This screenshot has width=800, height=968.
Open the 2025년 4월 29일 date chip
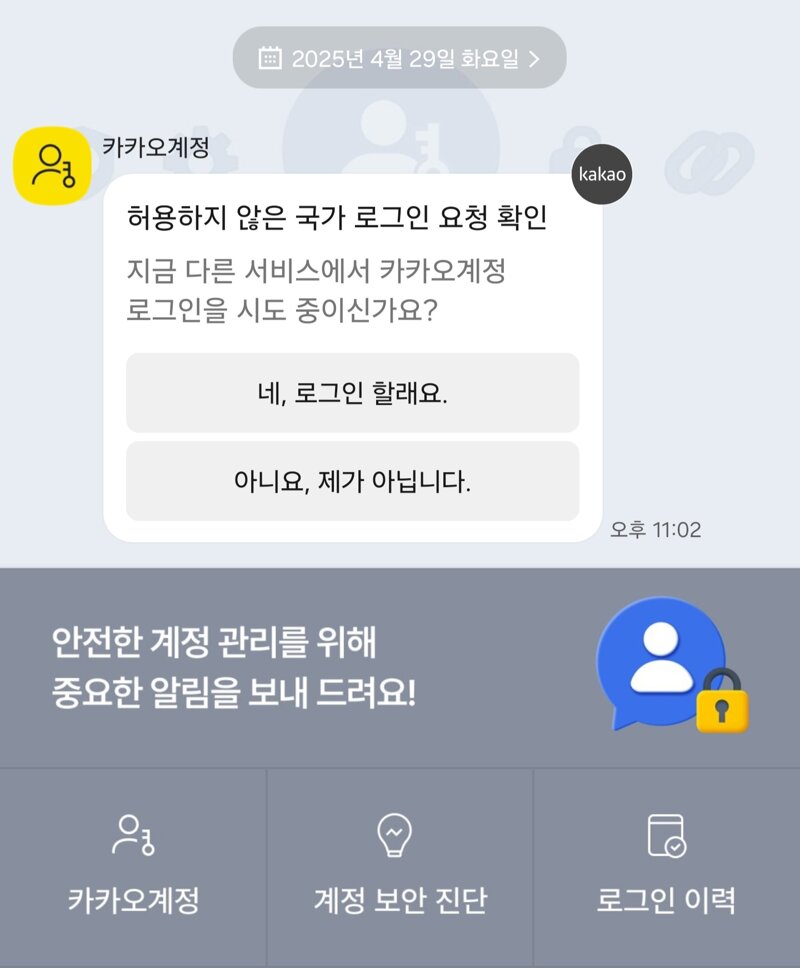pyautogui.click(x=399, y=58)
